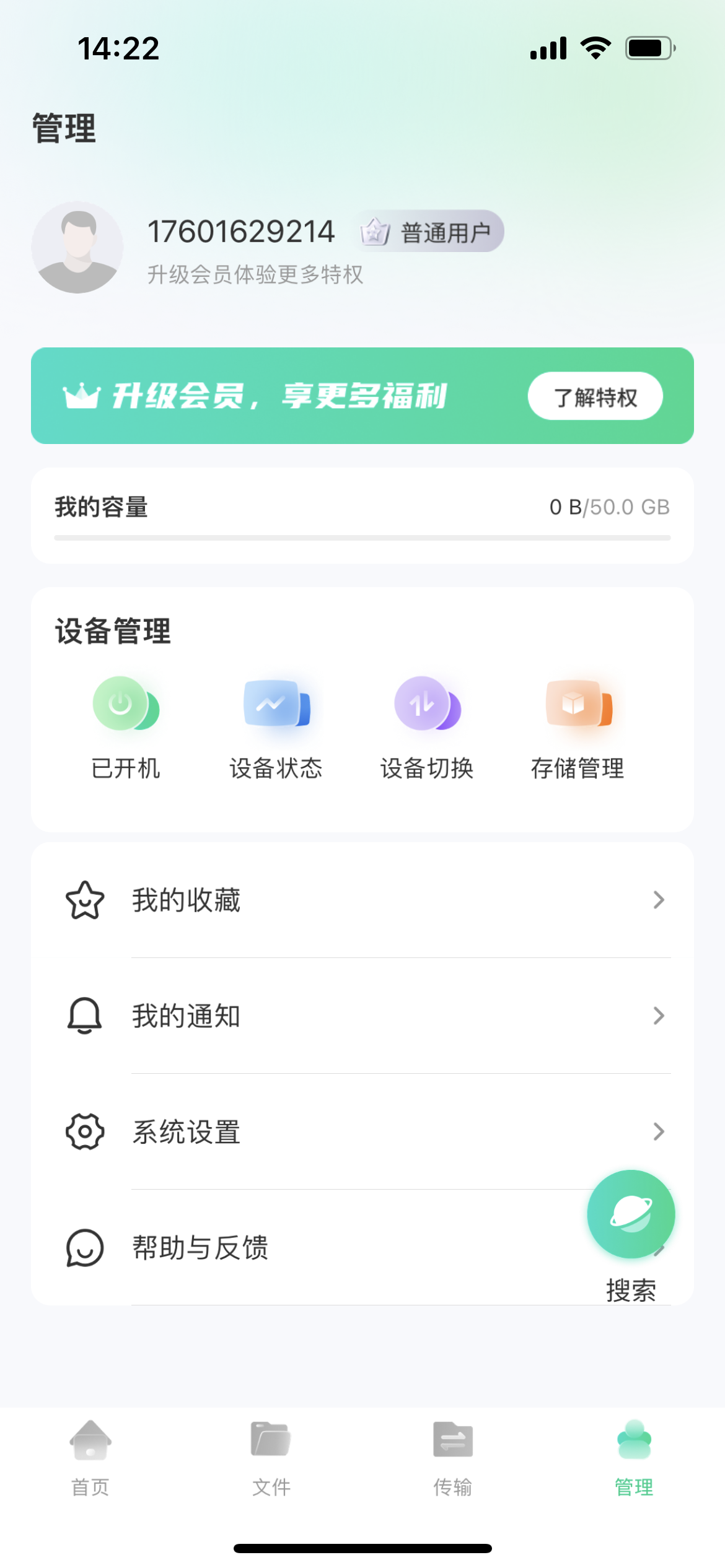The width and height of the screenshot is (725, 1568).
Task: Open the 我的容量 storage card
Action: click(x=362, y=515)
